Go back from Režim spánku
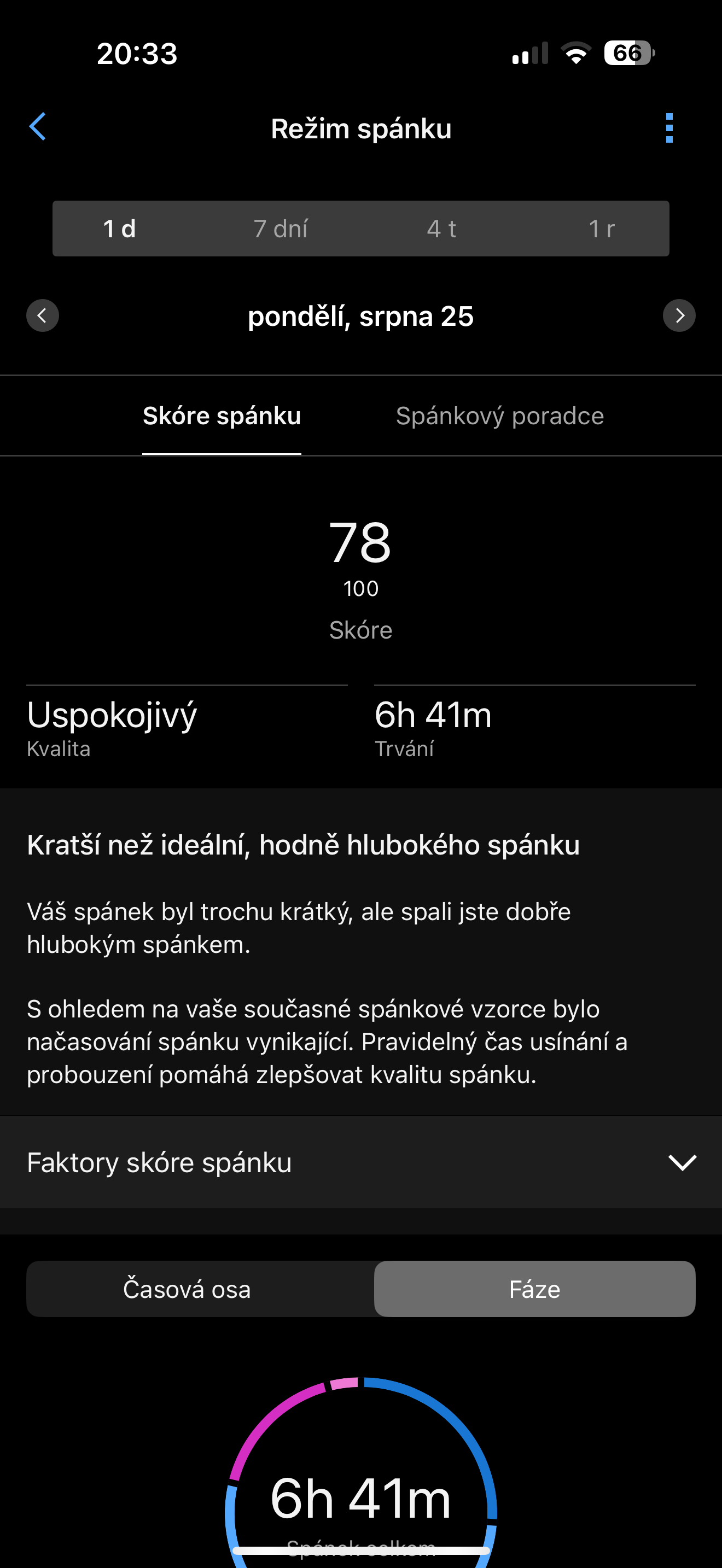The image size is (722, 1568). coord(38,127)
